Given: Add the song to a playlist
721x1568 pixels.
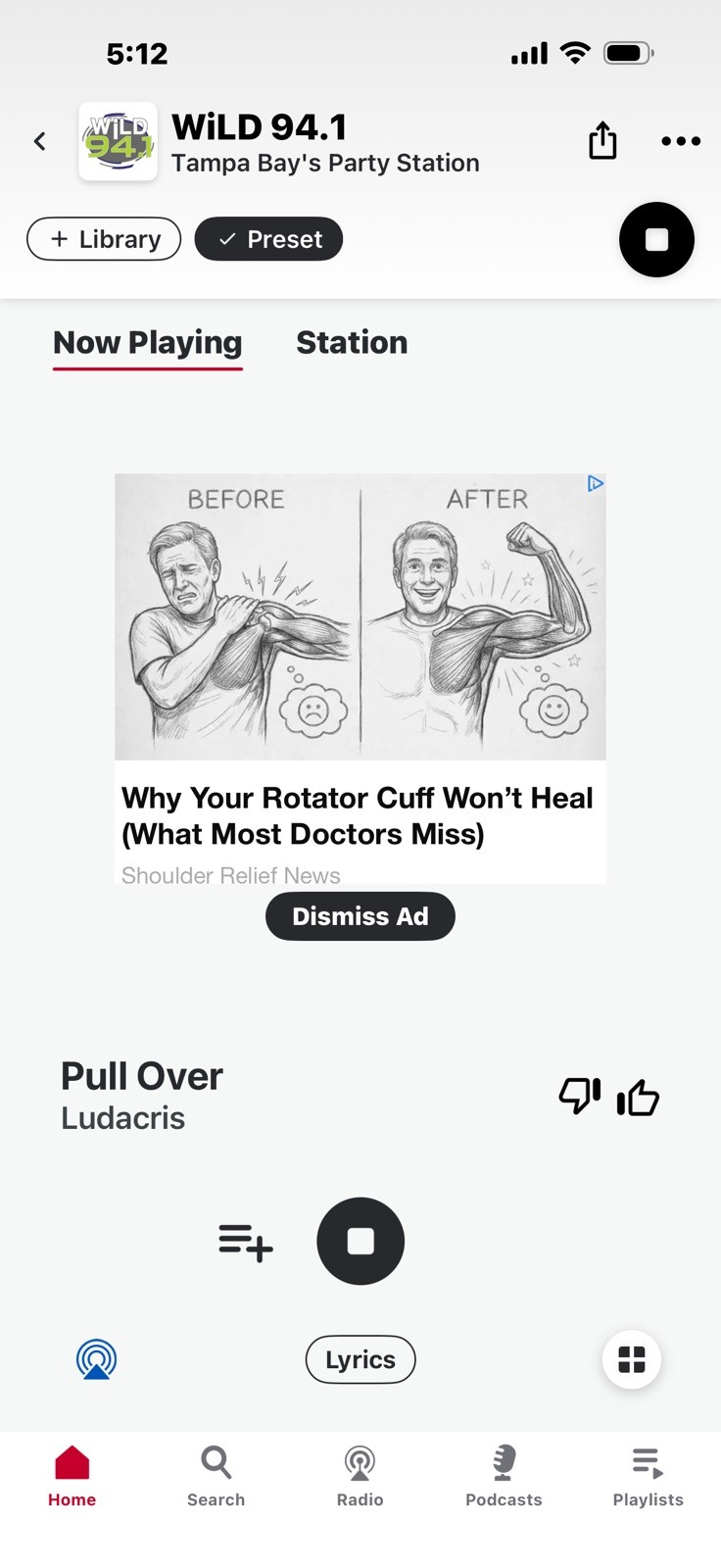Looking at the screenshot, I should coord(246,1242).
